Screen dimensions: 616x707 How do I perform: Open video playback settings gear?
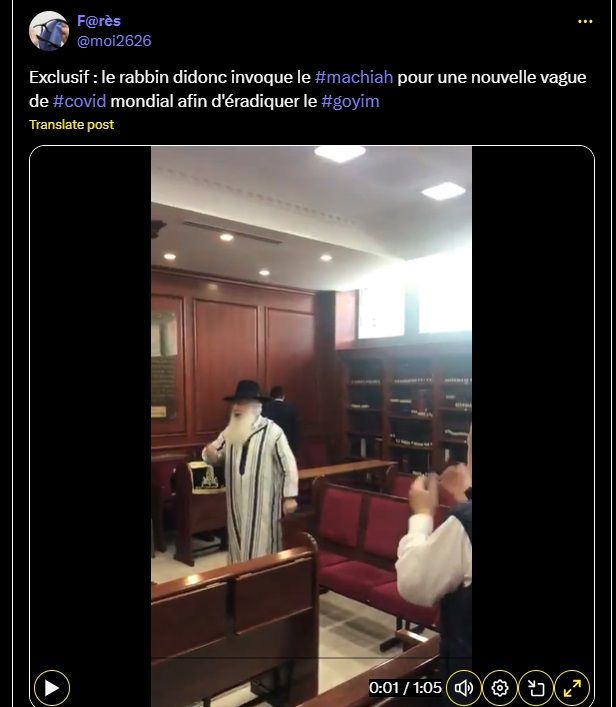point(500,687)
